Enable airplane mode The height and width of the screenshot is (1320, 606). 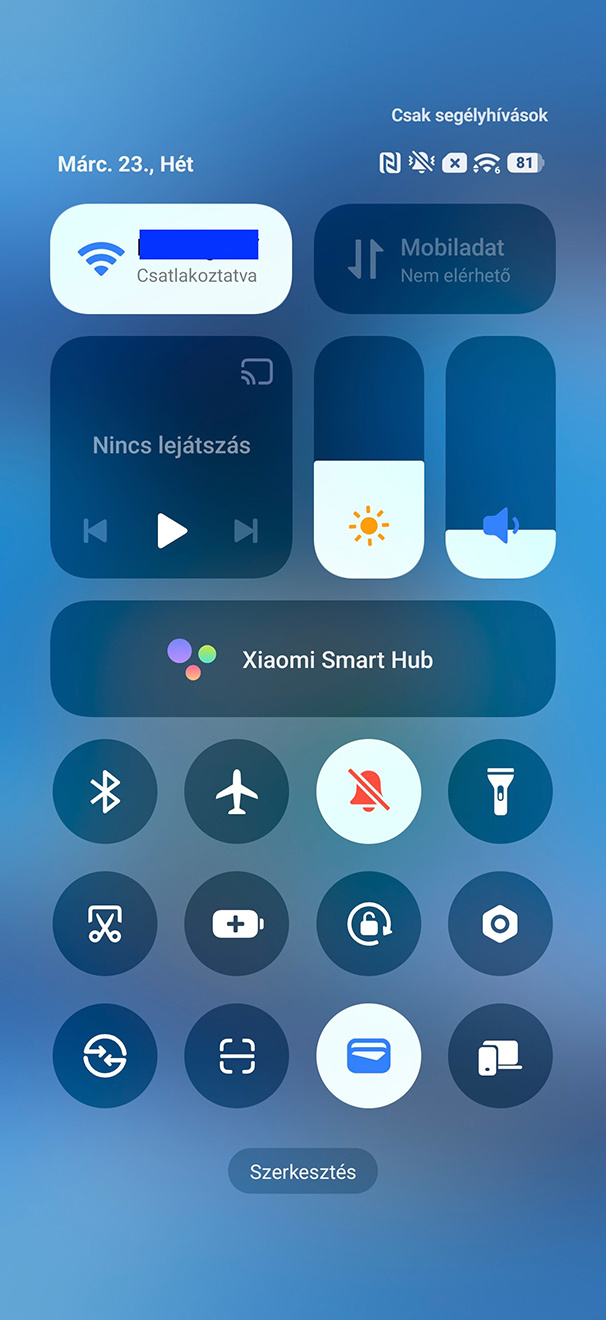coord(237,792)
